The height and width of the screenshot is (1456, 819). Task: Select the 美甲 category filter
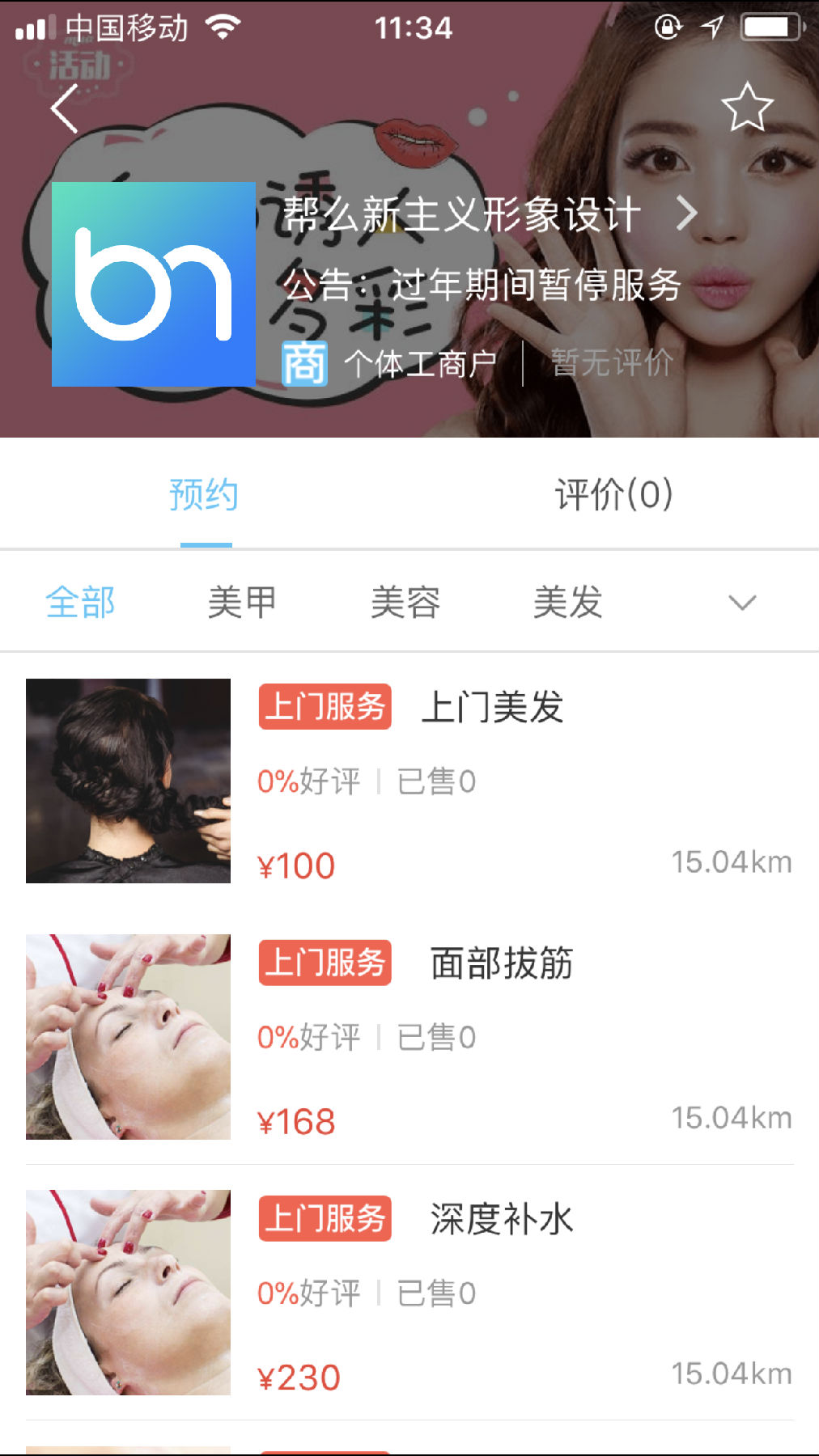[x=242, y=602]
